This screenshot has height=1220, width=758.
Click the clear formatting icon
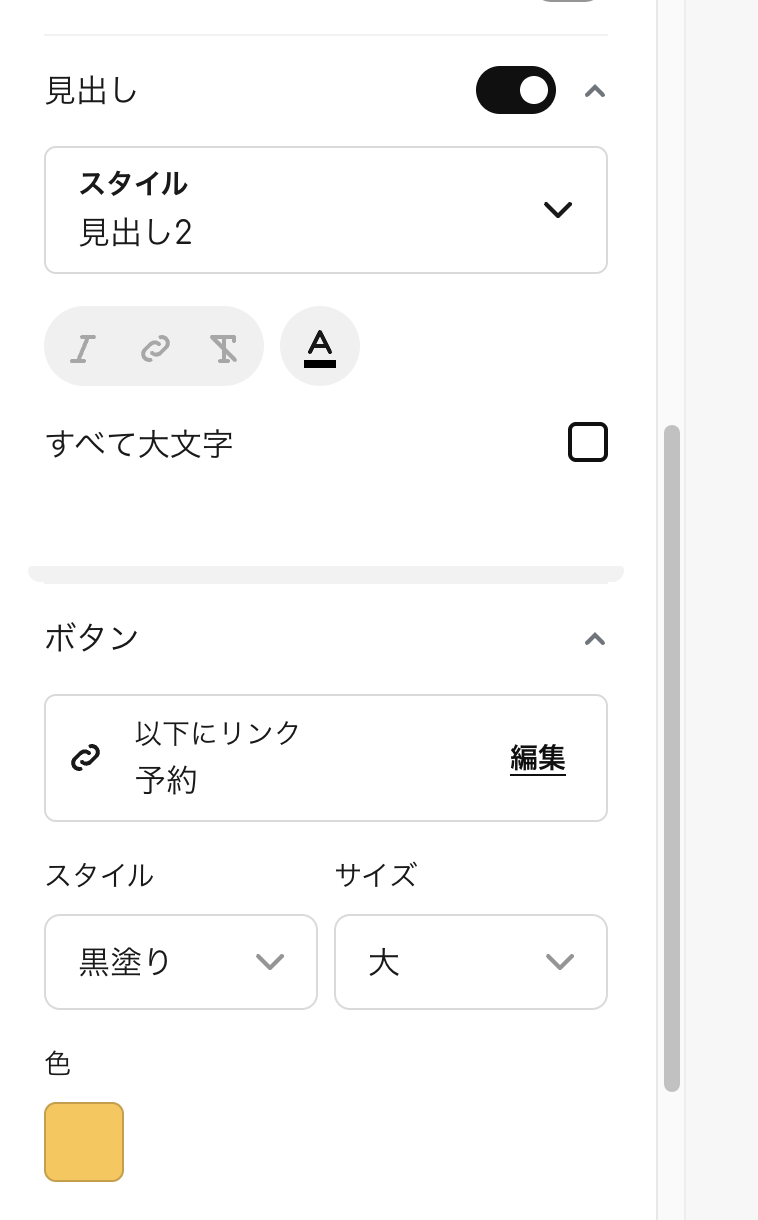coord(224,346)
